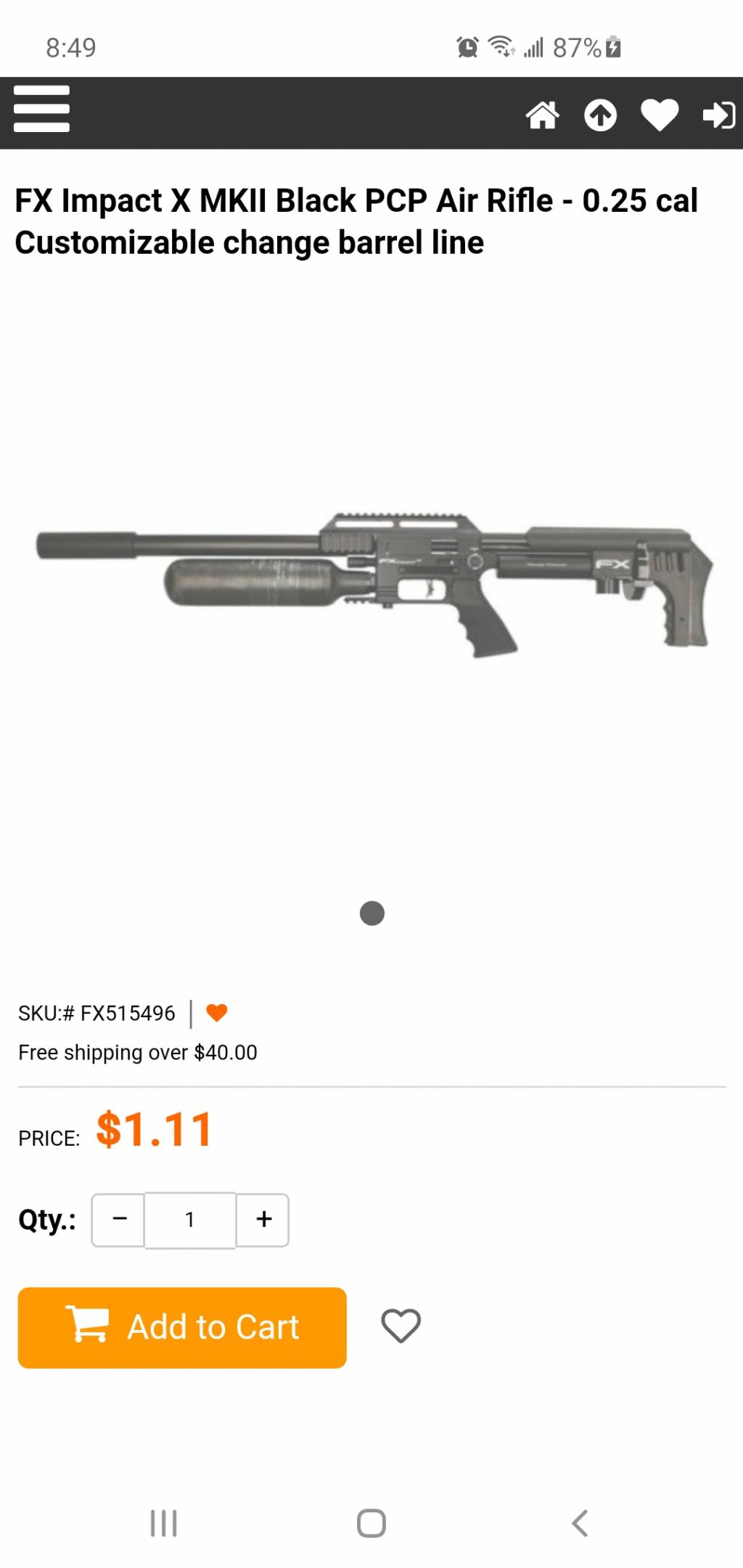
Task: Decrease quantity with minus button
Action: point(119,1220)
